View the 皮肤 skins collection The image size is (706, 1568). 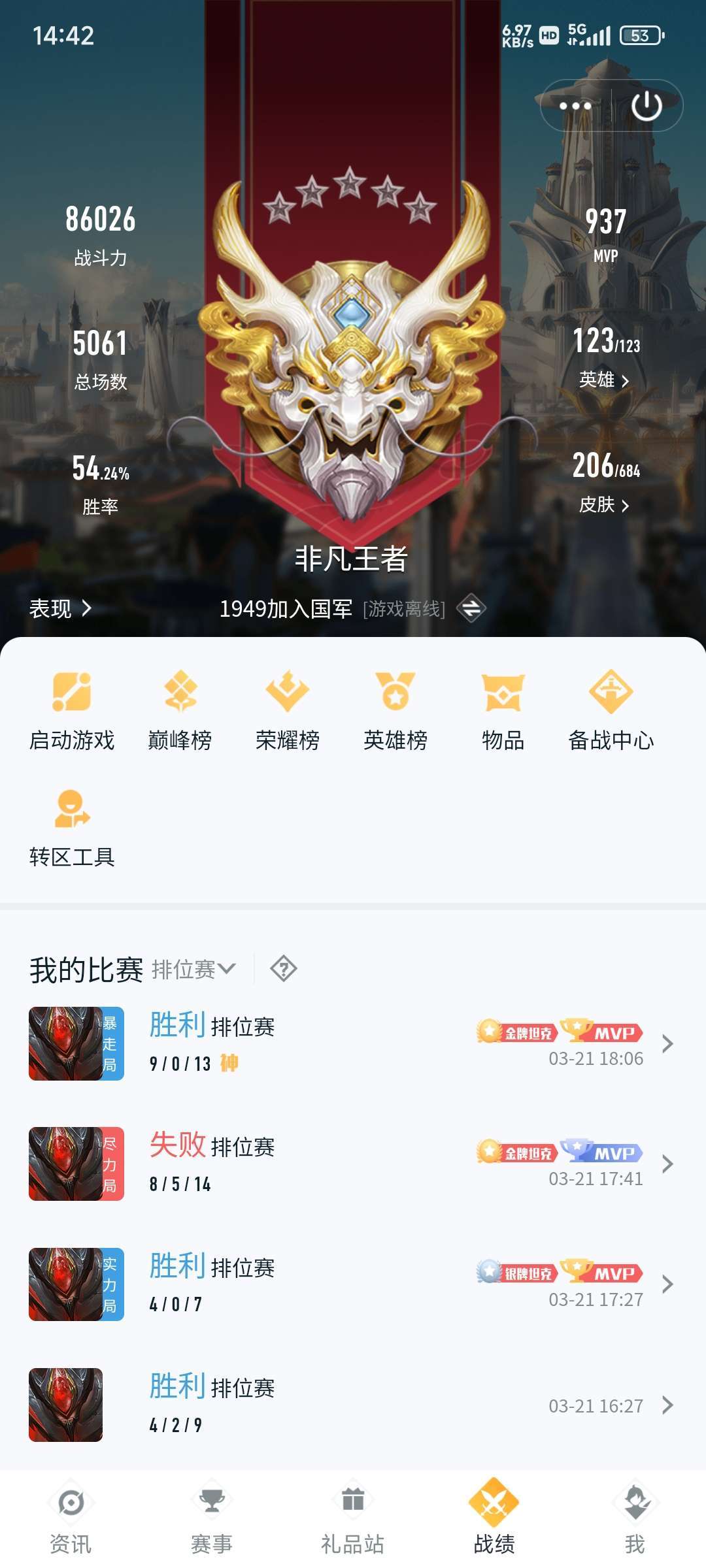coord(604,504)
